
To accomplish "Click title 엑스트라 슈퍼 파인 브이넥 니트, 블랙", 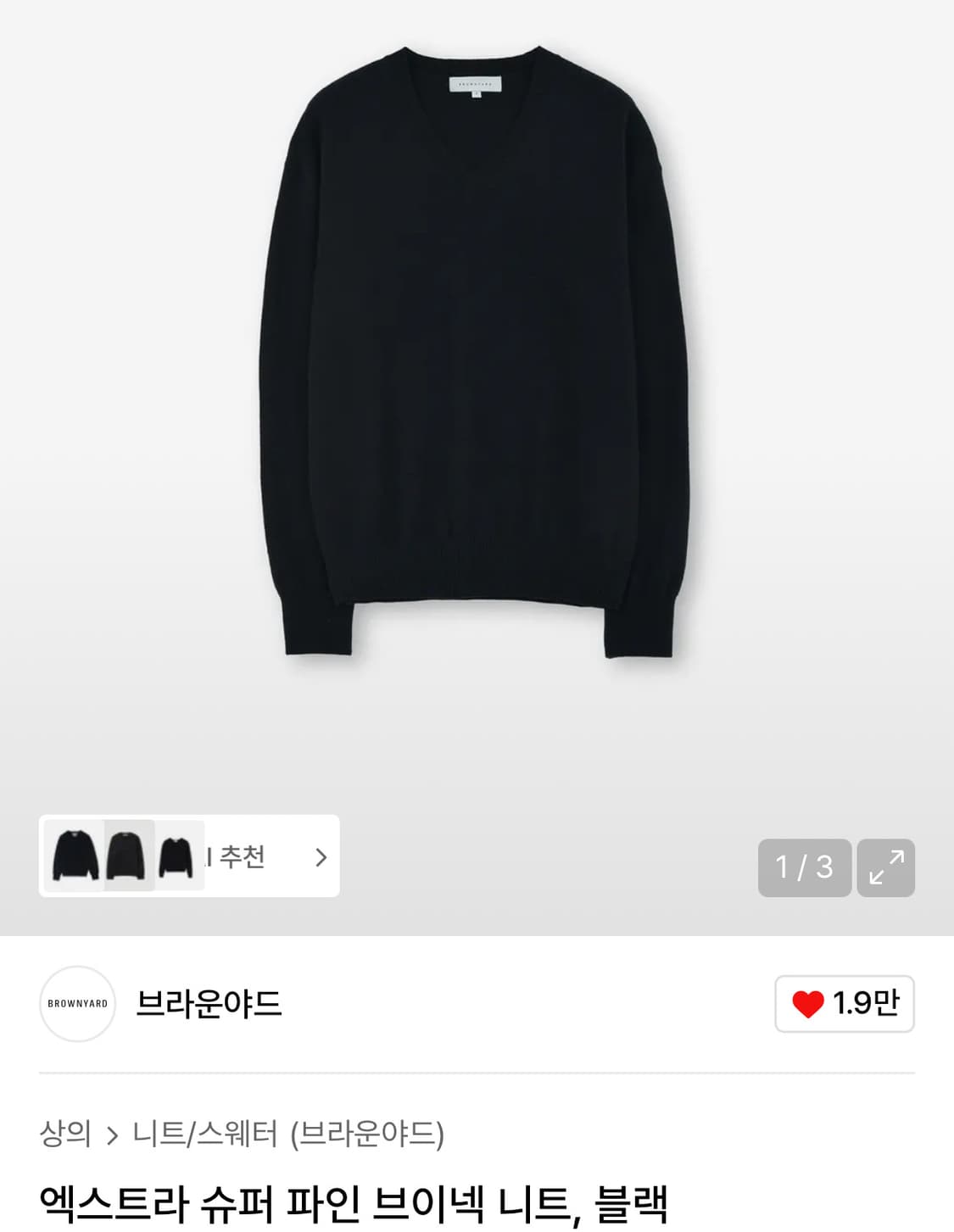I will point(356,1204).
